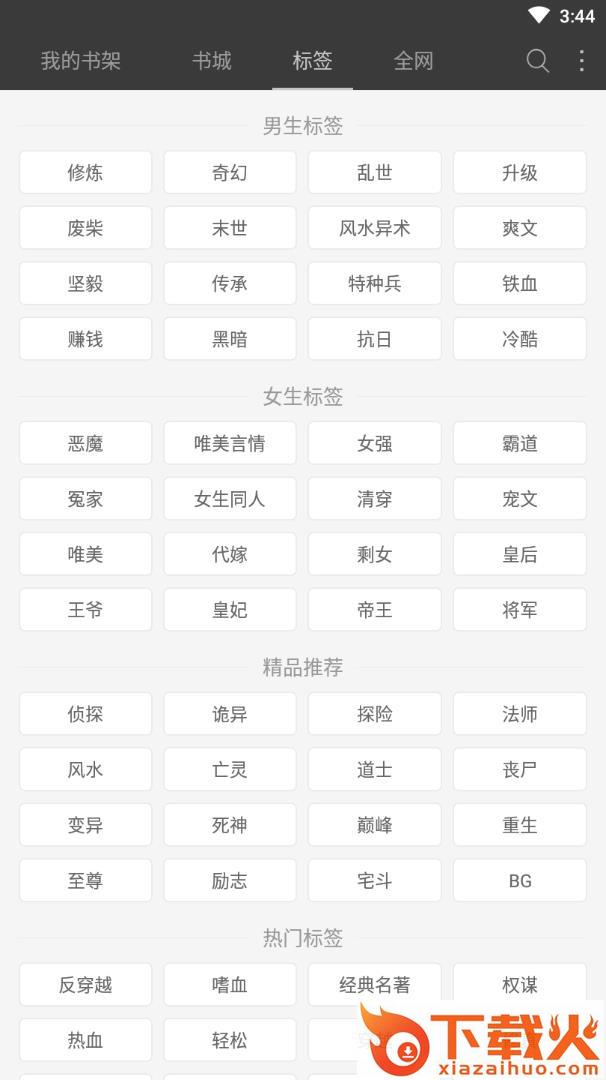Choose the 重生 tag
This screenshot has height=1080, width=606.
coord(520,824)
